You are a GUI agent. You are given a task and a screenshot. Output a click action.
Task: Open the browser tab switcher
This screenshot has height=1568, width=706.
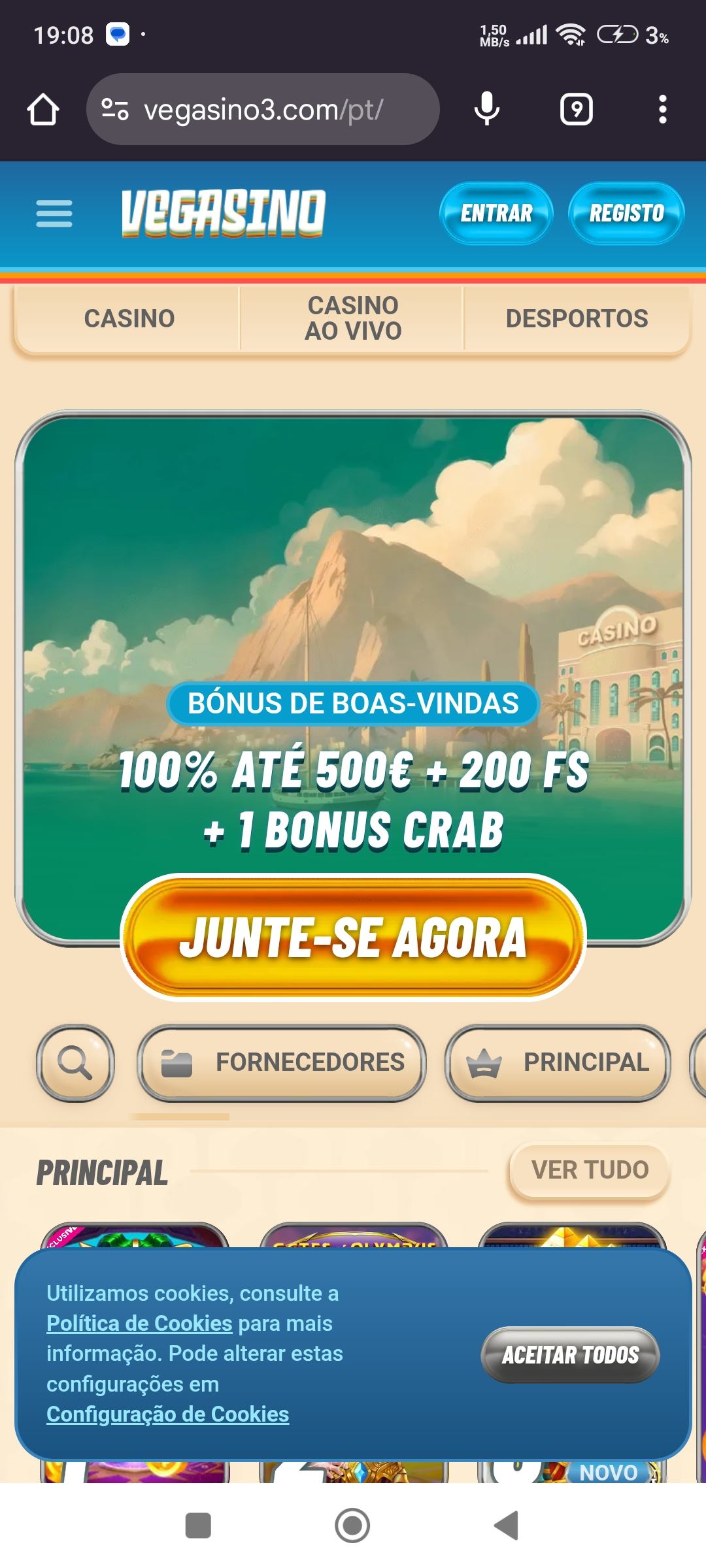click(576, 109)
